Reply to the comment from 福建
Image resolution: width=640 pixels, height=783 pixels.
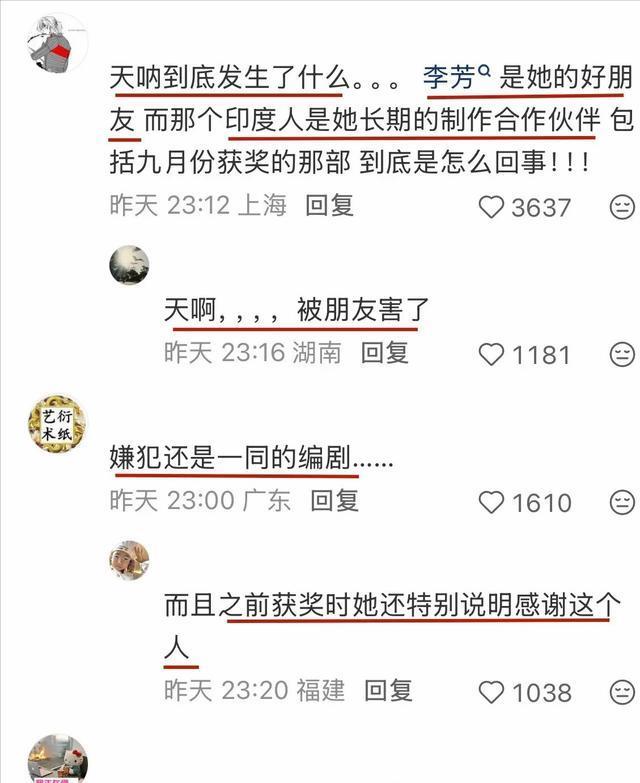(388, 689)
